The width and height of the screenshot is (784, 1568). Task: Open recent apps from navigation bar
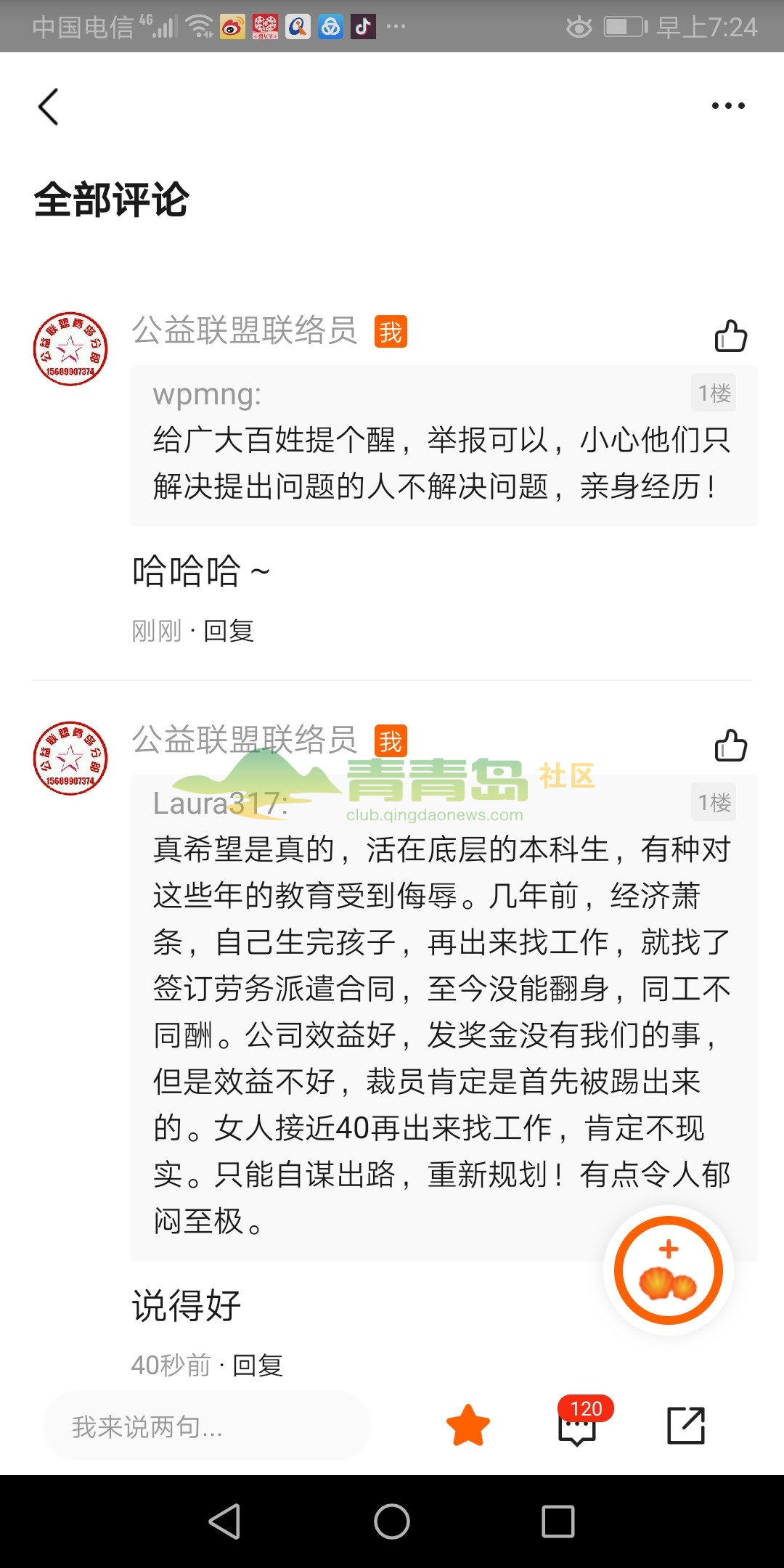tap(558, 1521)
